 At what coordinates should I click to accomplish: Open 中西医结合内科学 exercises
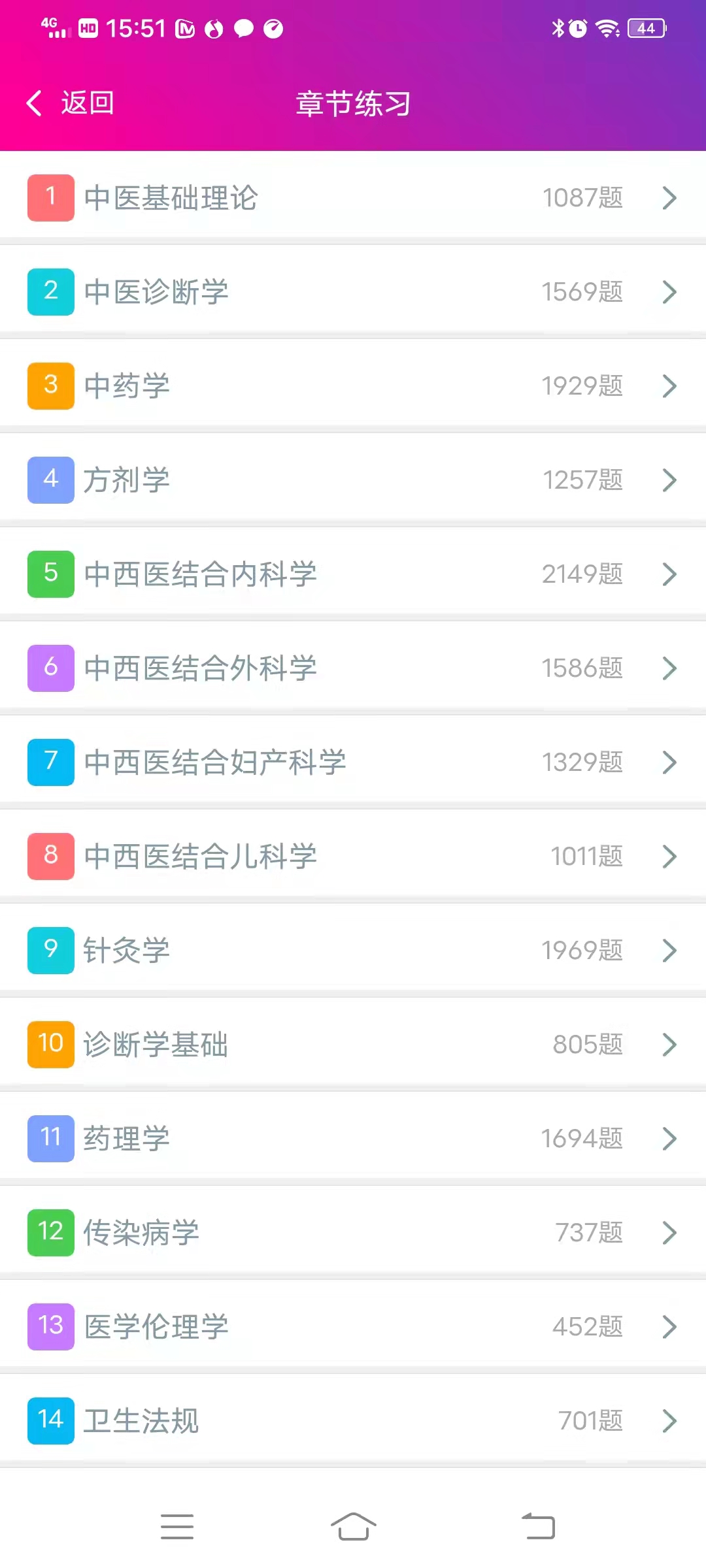coord(353,574)
